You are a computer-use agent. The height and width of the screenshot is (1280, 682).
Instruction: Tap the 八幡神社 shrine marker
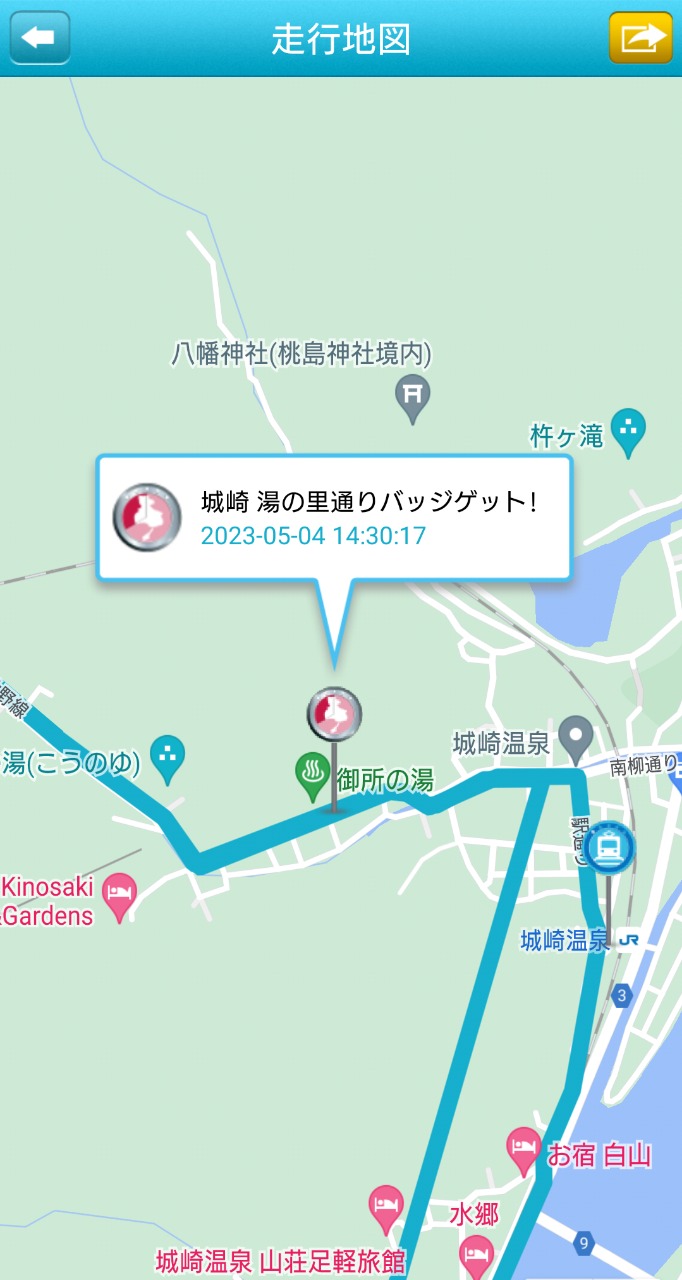click(412, 397)
